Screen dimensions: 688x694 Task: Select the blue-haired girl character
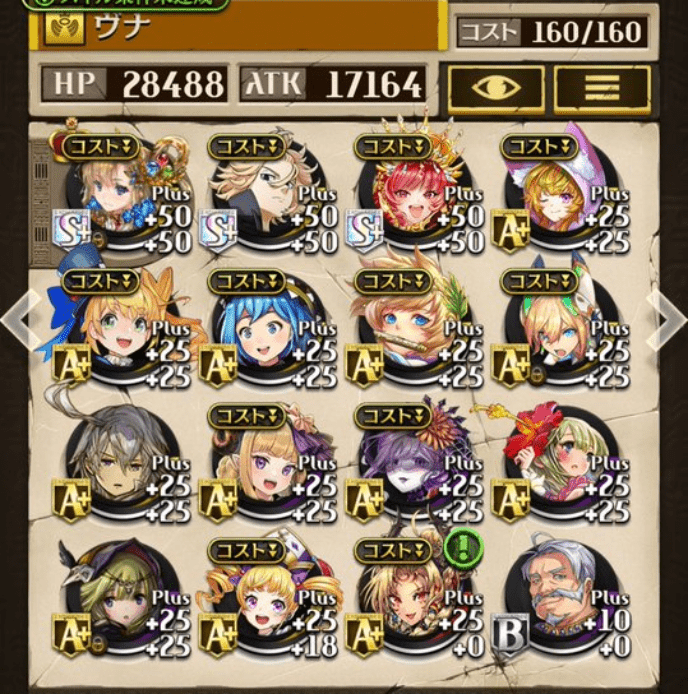[x=262, y=328]
